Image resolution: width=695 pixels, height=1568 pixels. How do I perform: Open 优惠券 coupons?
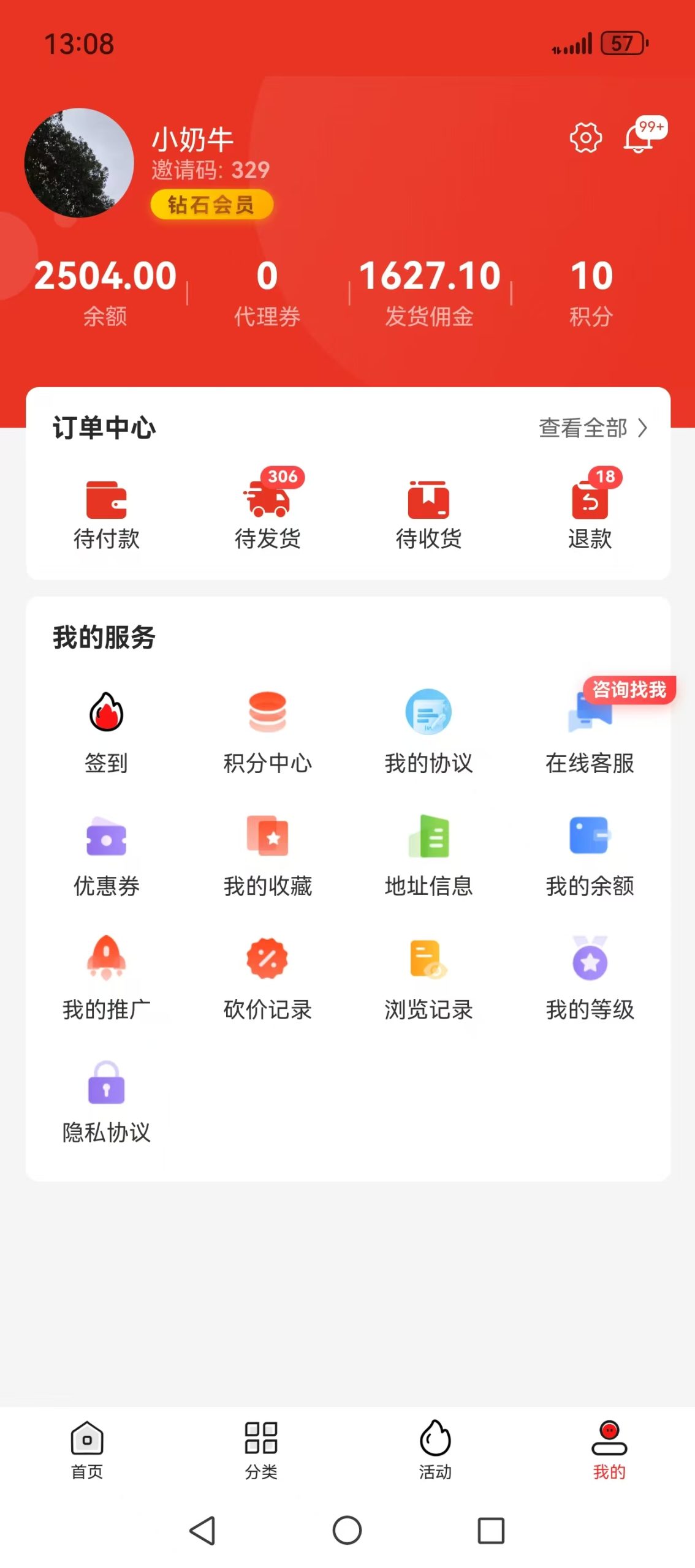[x=106, y=856]
